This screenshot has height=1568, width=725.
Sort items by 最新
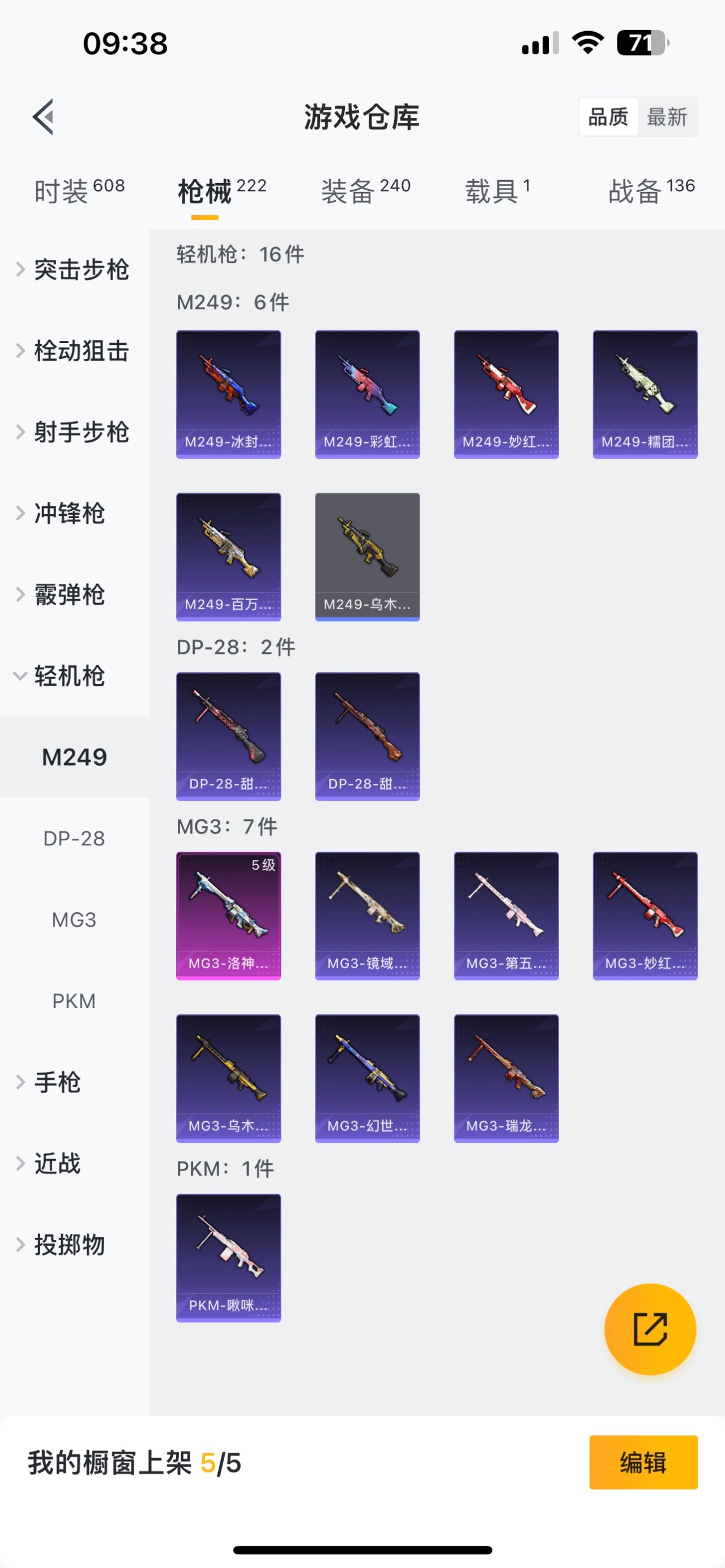tap(667, 117)
